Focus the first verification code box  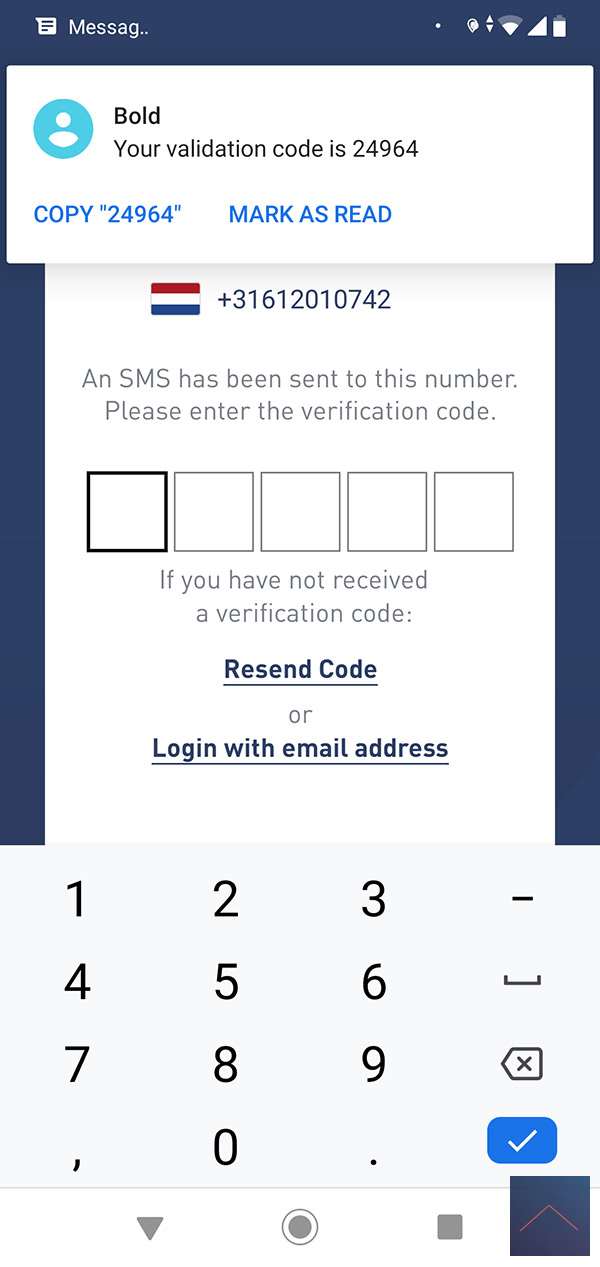(x=127, y=512)
